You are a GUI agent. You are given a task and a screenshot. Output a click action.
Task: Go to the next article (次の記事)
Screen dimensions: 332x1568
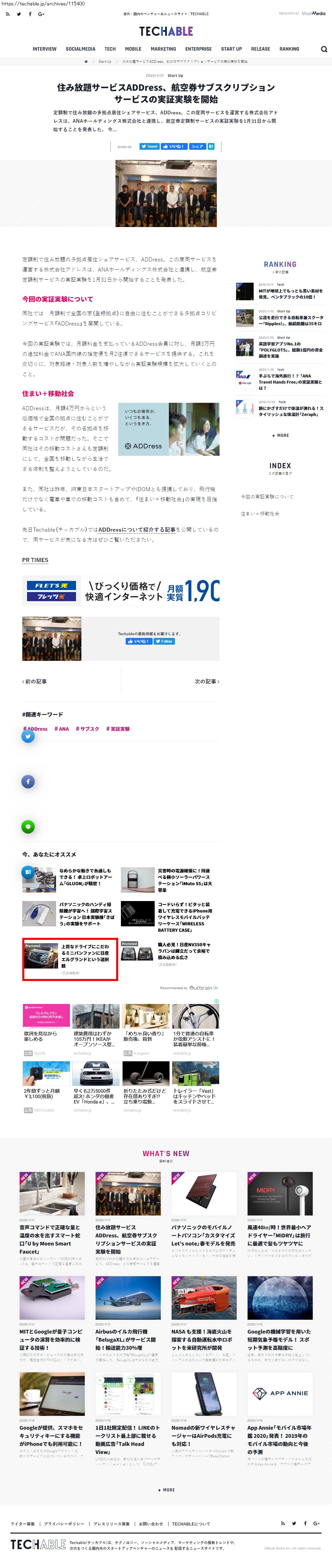(206, 682)
